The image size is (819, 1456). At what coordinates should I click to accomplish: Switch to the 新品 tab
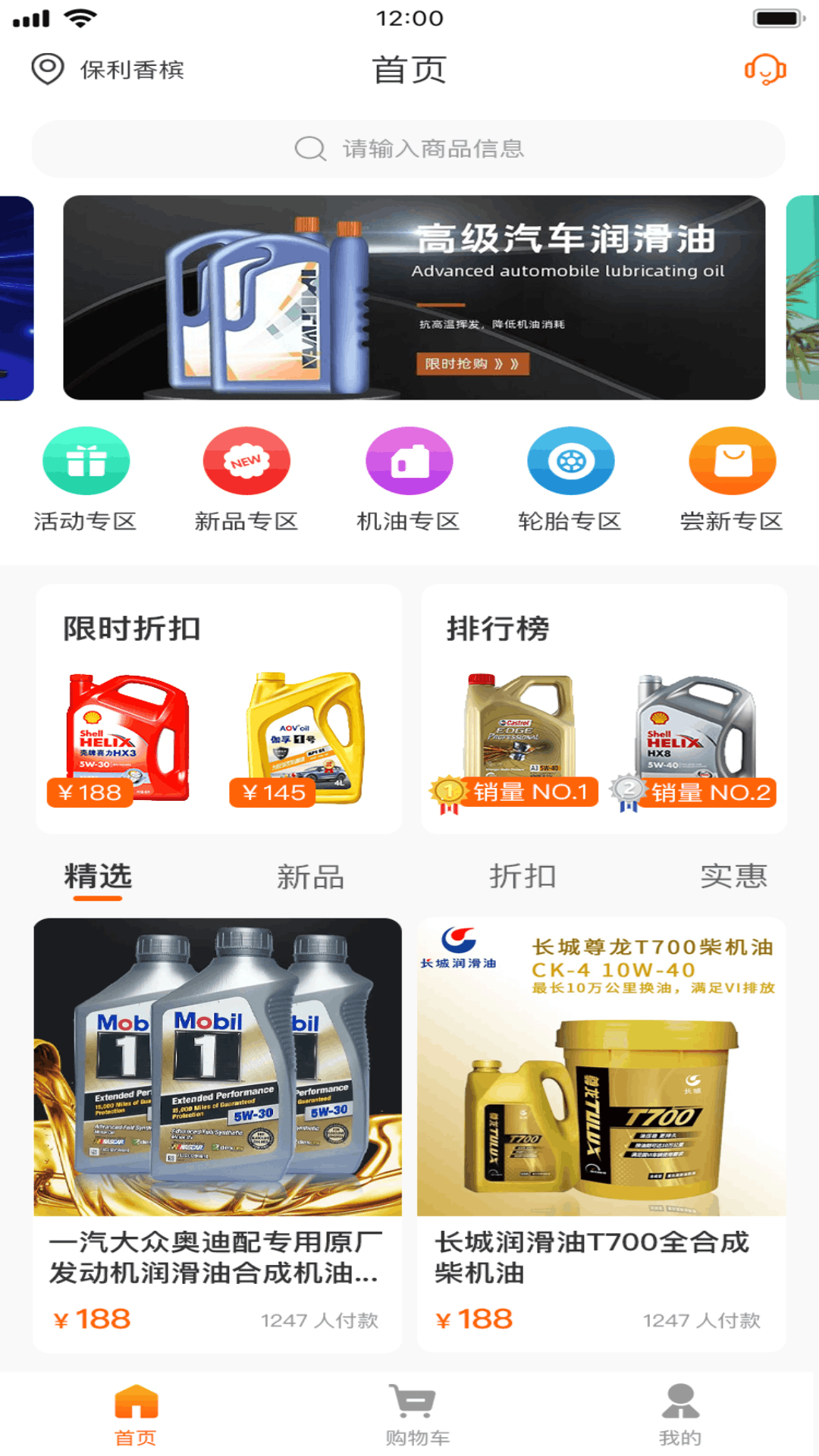[x=310, y=877]
